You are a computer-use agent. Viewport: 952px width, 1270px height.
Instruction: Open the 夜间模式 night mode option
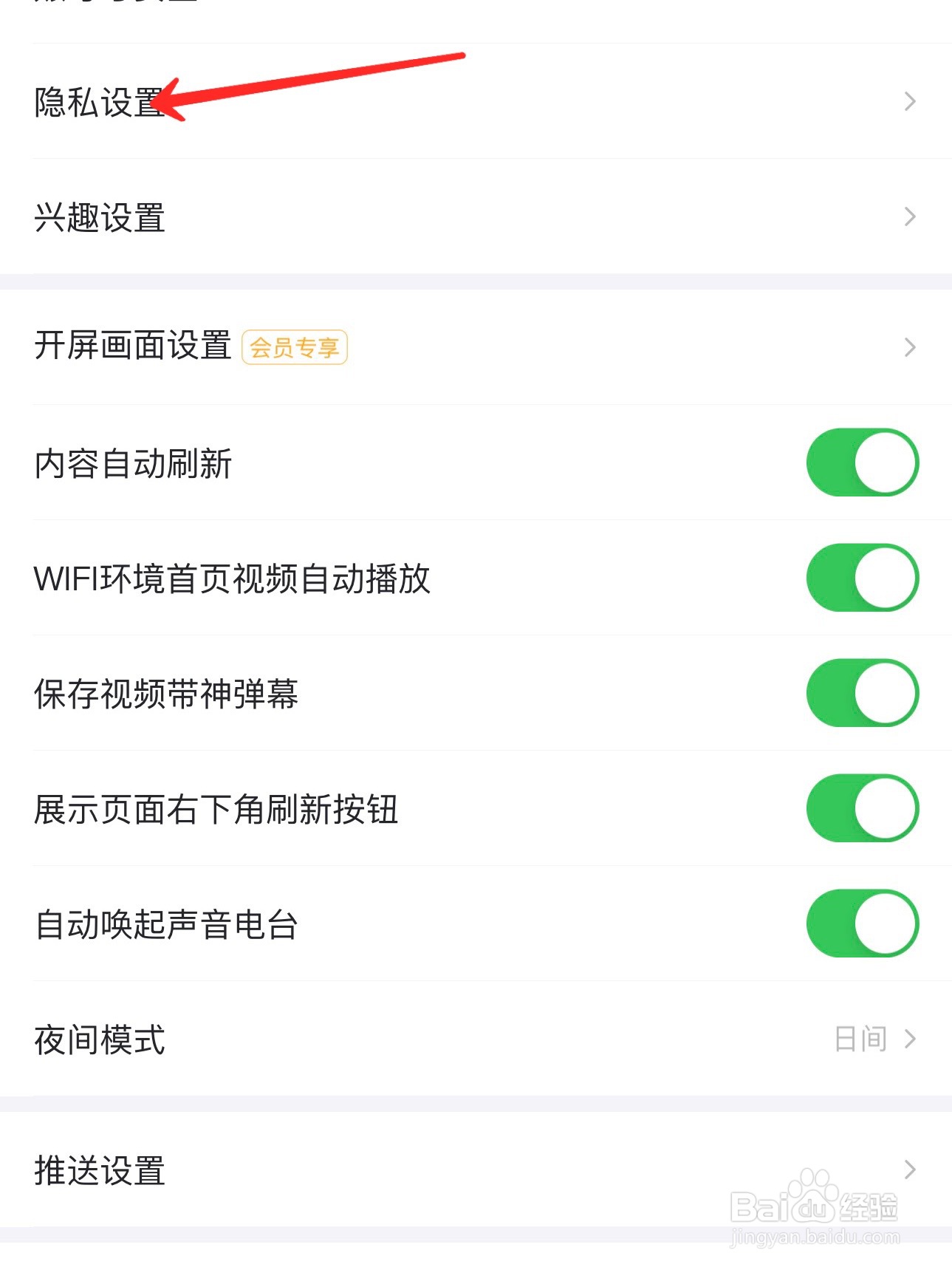[x=100, y=1042]
